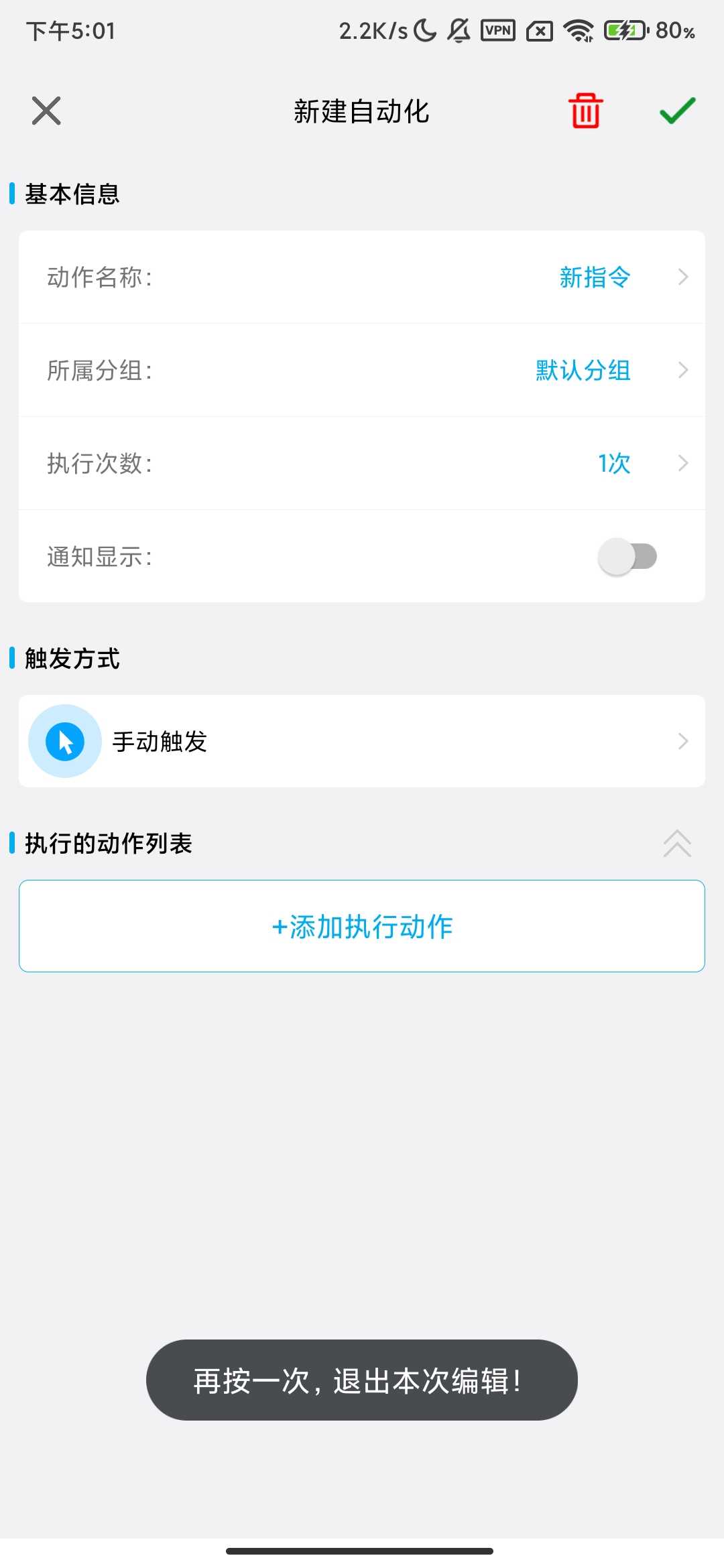724x1568 pixels.
Task: Select 默认分组 group value
Action: 582,370
